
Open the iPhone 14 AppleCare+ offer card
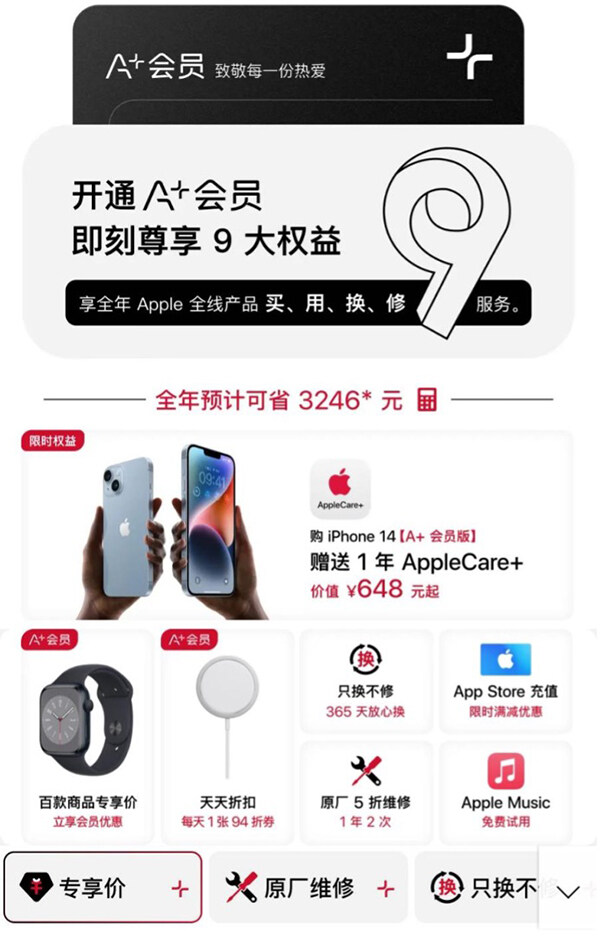(298, 525)
